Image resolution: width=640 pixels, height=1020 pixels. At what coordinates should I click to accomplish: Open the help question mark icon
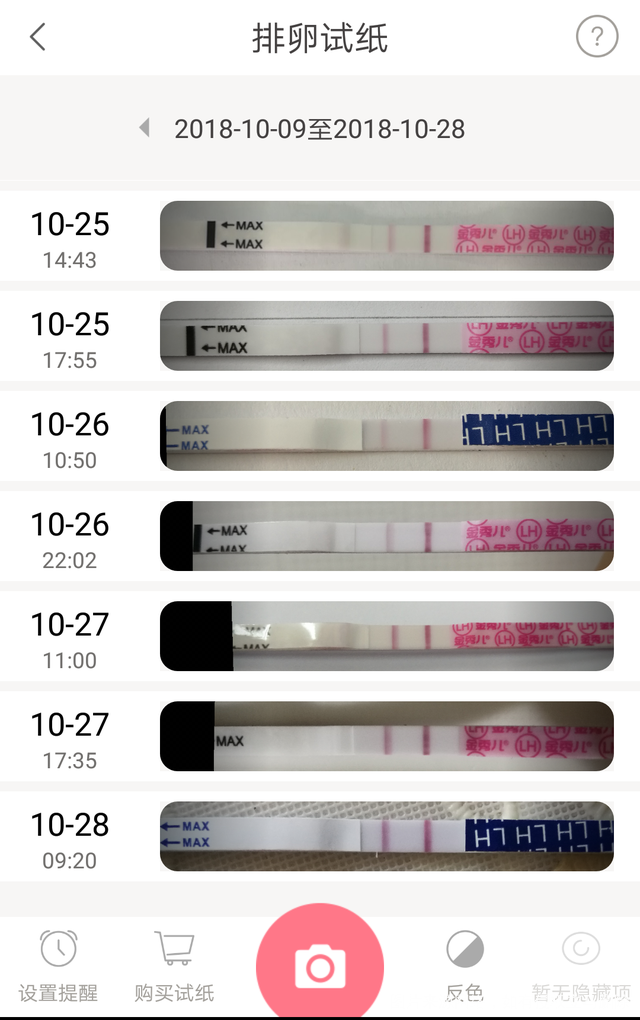click(597, 38)
